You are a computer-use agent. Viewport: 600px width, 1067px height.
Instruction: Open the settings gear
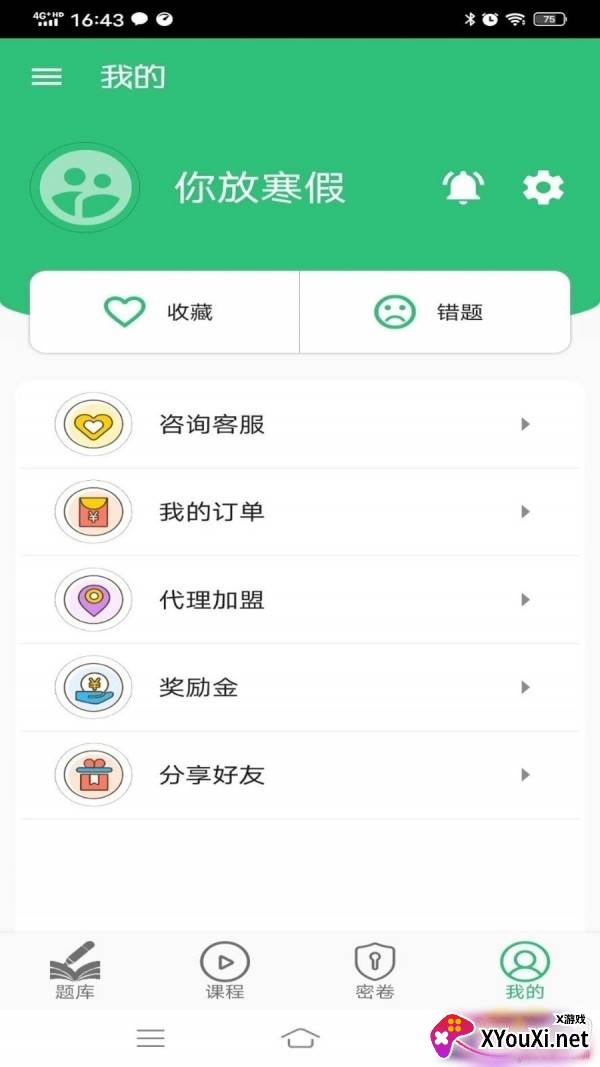pyautogui.click(x=543, y=187)
